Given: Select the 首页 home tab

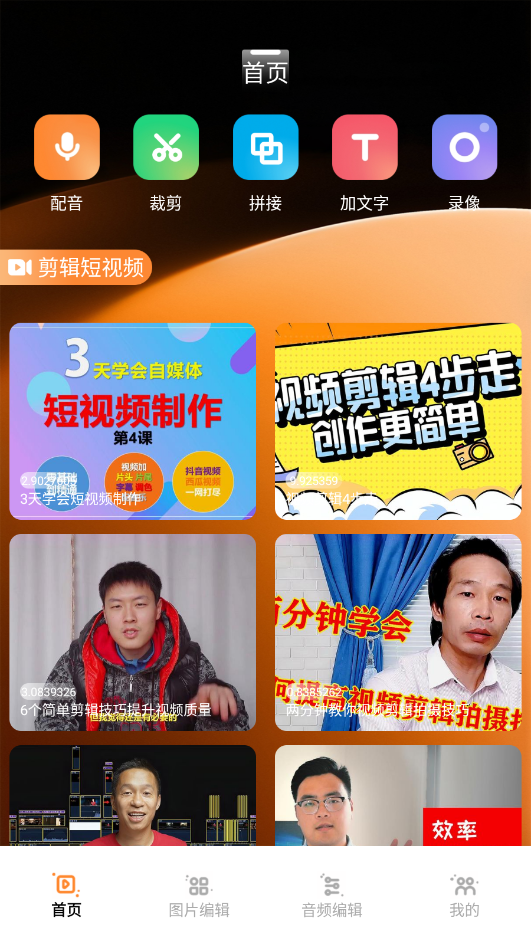Looking at the screenshot, I should click(x=66, y=896).
